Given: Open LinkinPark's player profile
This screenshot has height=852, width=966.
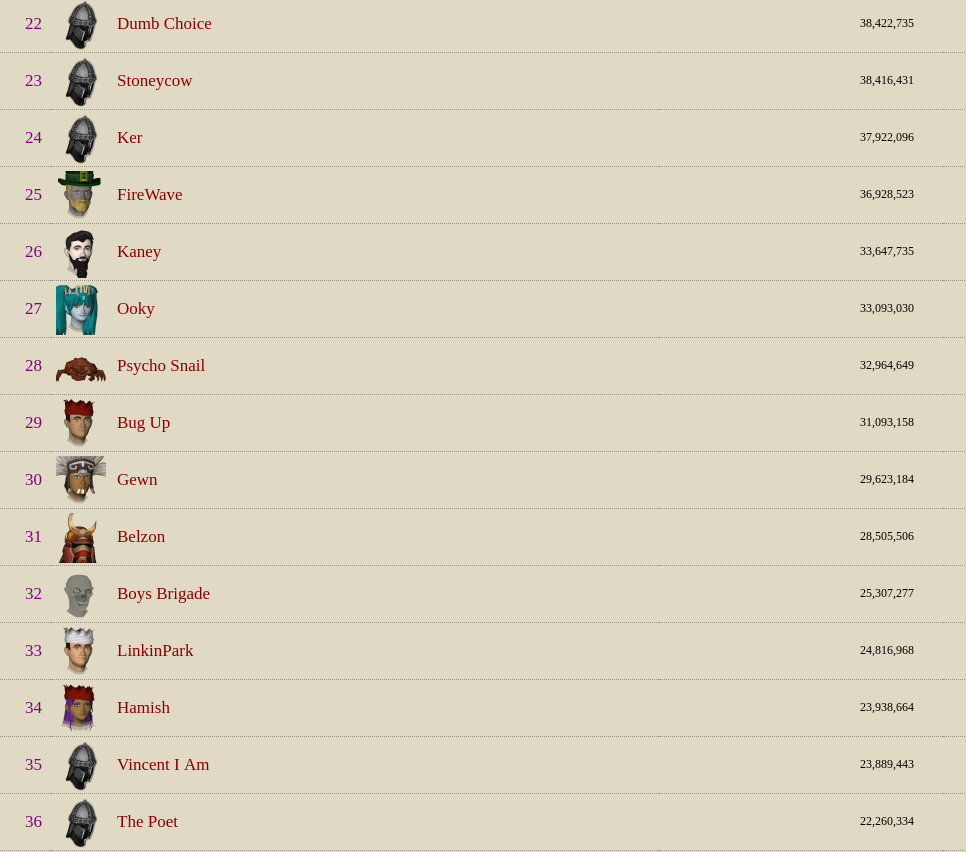Looking at the screenshot, I should tap(155, 651).
